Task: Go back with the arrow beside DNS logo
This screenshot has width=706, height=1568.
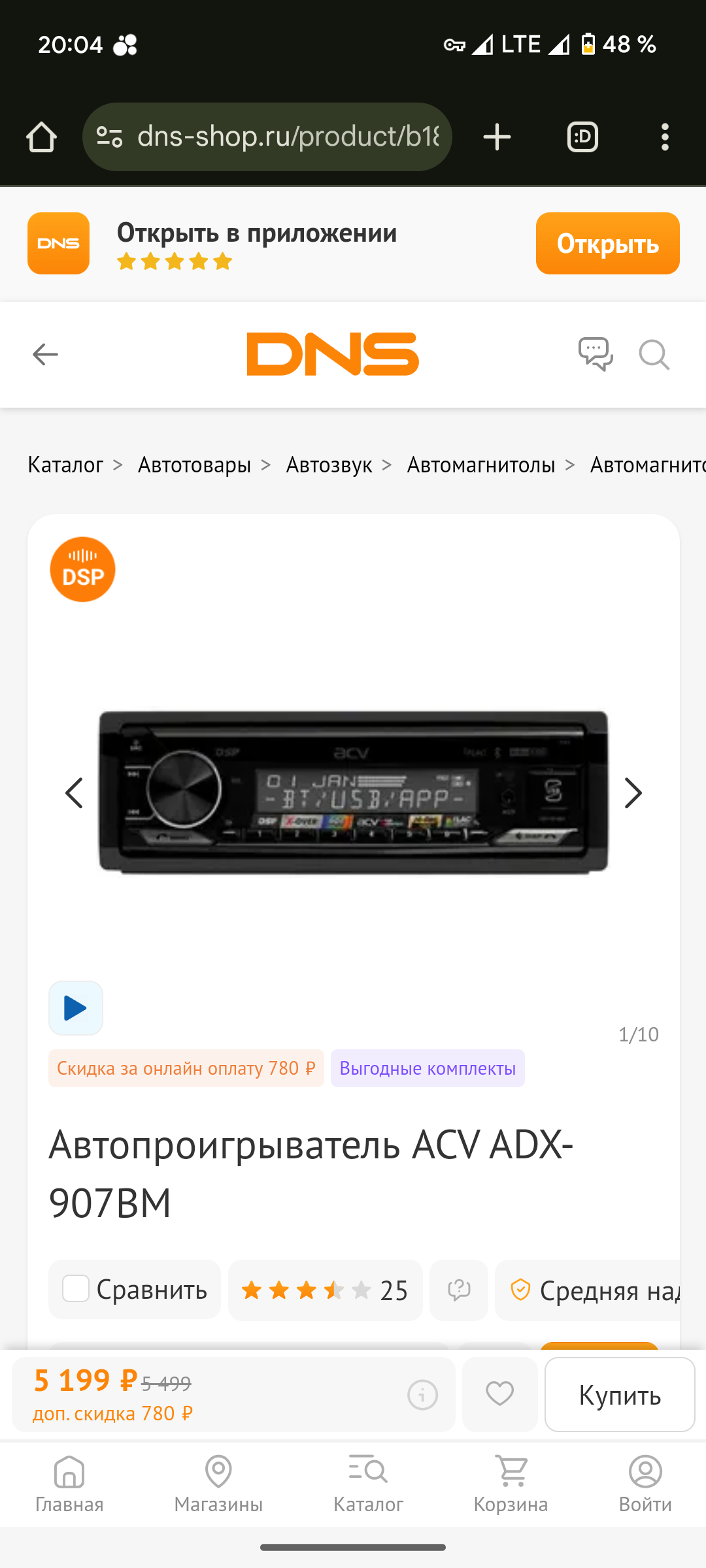Action: tap(45, 354)
